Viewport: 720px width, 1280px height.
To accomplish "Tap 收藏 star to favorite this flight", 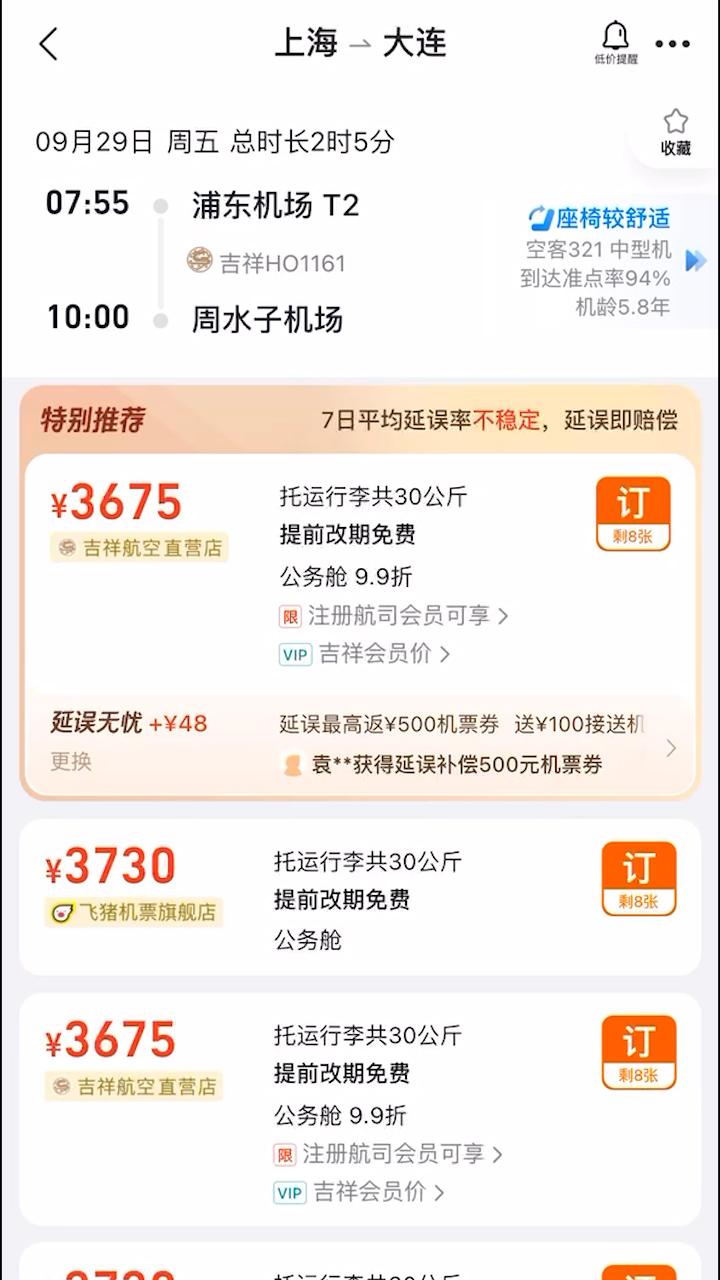I will [675, 132].
